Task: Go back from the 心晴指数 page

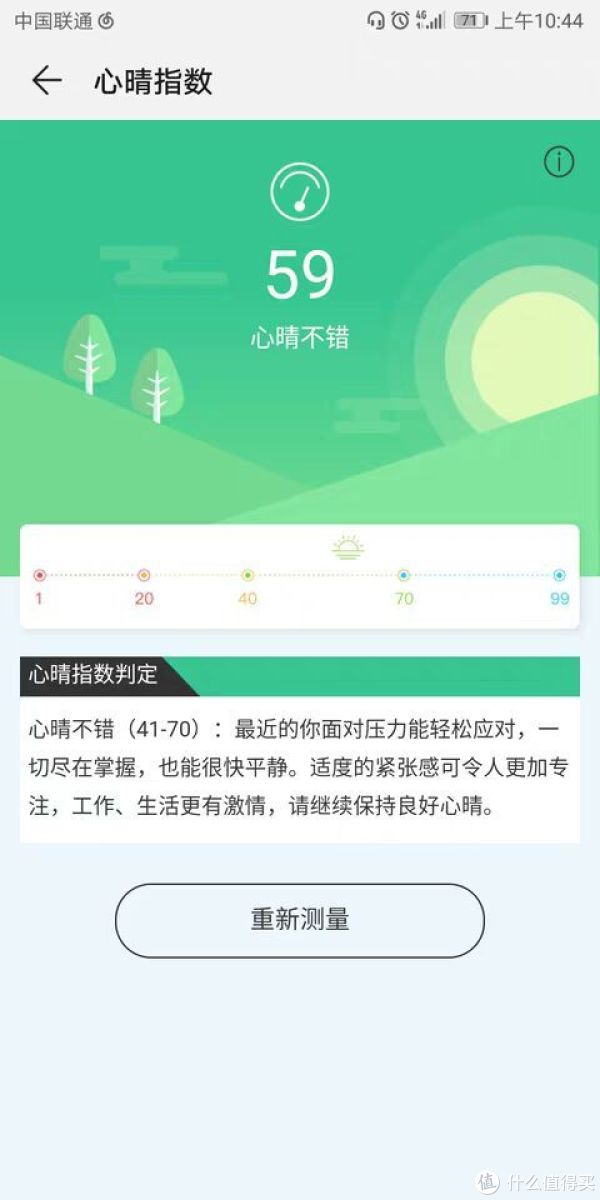Action: tap(47, 81)
